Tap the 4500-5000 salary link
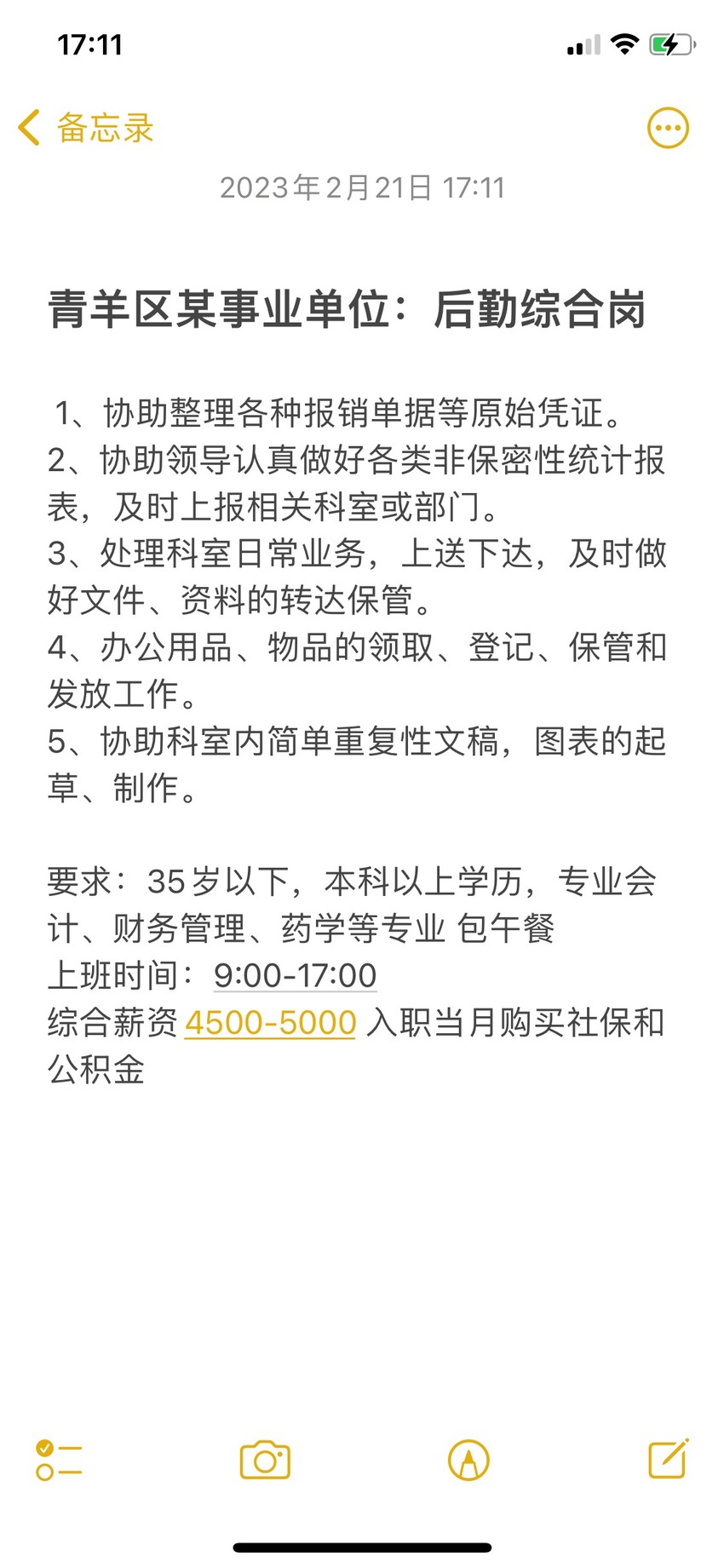Screen dimensions: 724x1568 point(270,1023)
